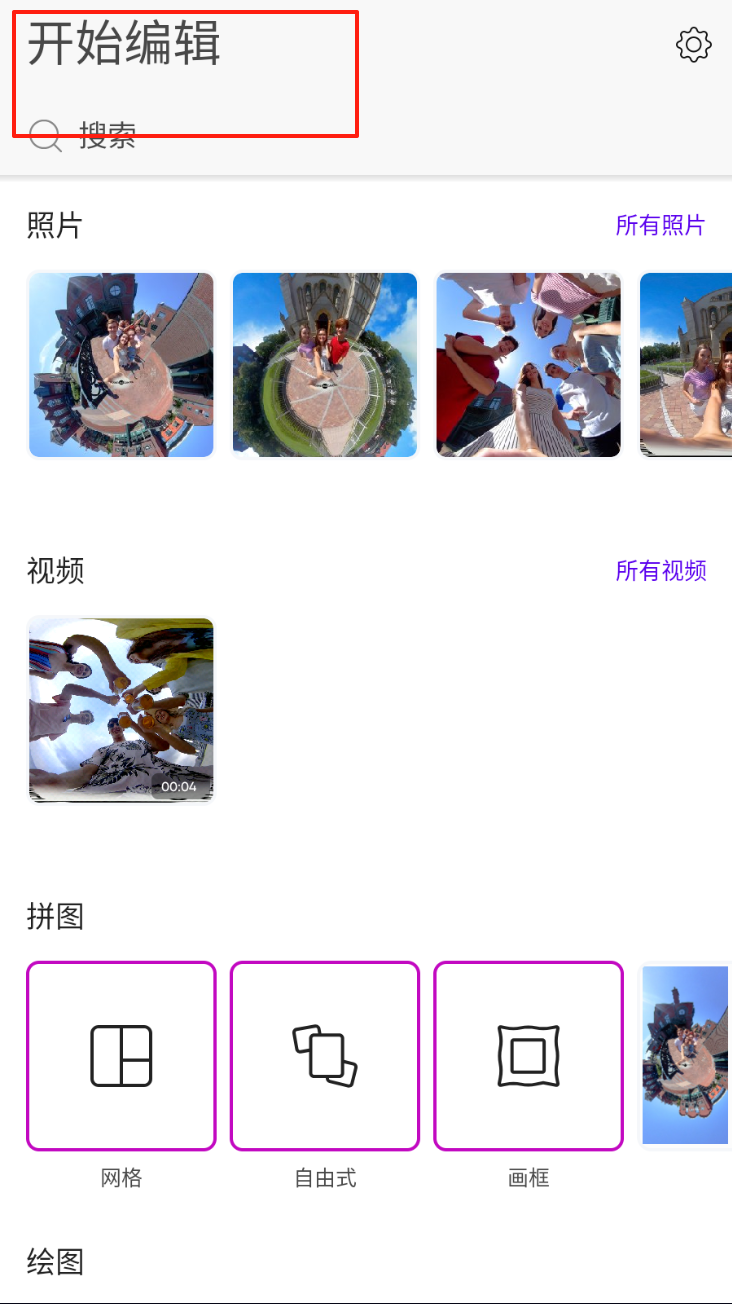Viewport: 732px width, 1304px height.
Task: Open 所有视频 to view all videos
Action: pos(661,571)
